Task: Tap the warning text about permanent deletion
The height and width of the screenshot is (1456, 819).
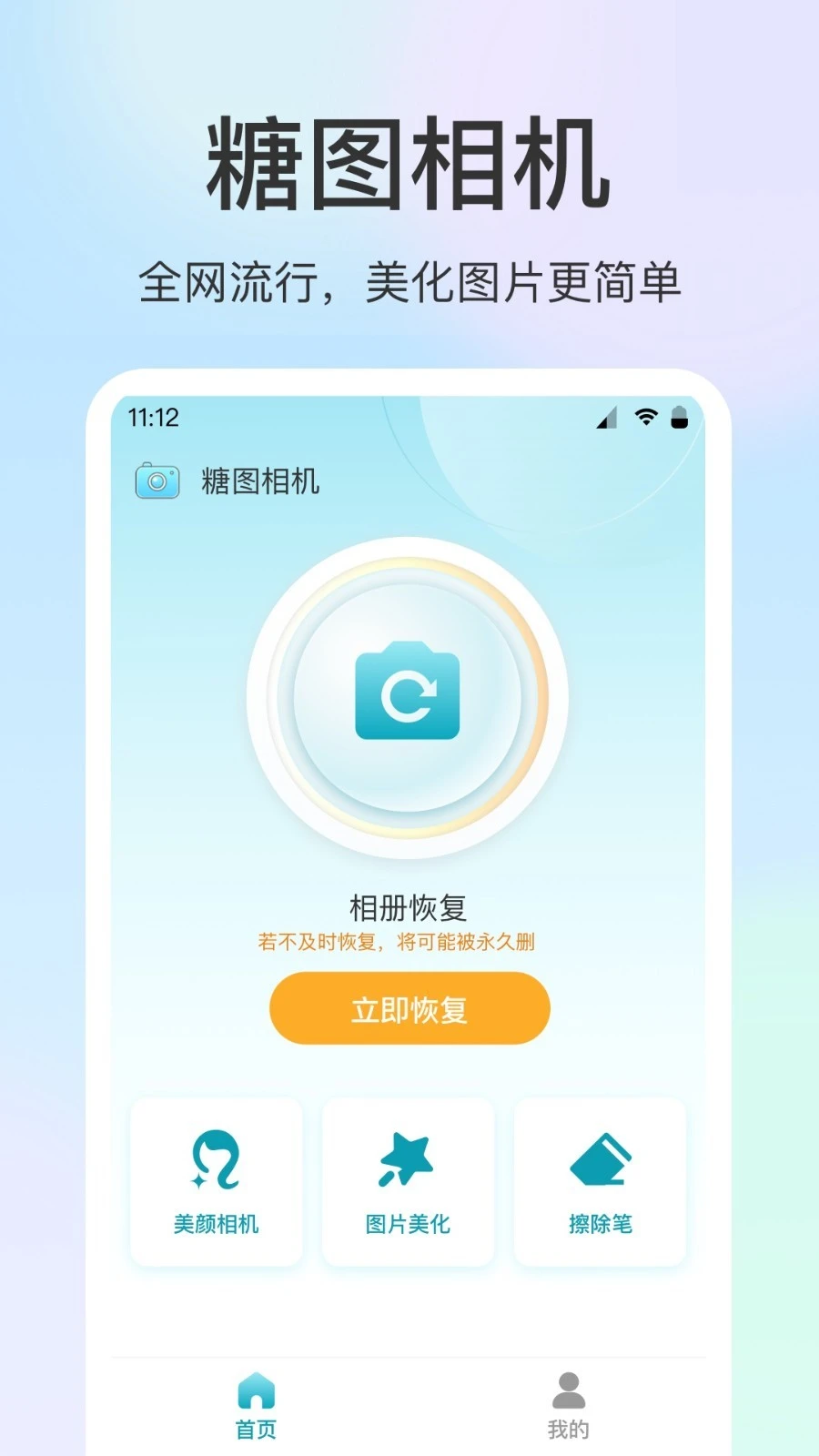Action: coord(408,944)
